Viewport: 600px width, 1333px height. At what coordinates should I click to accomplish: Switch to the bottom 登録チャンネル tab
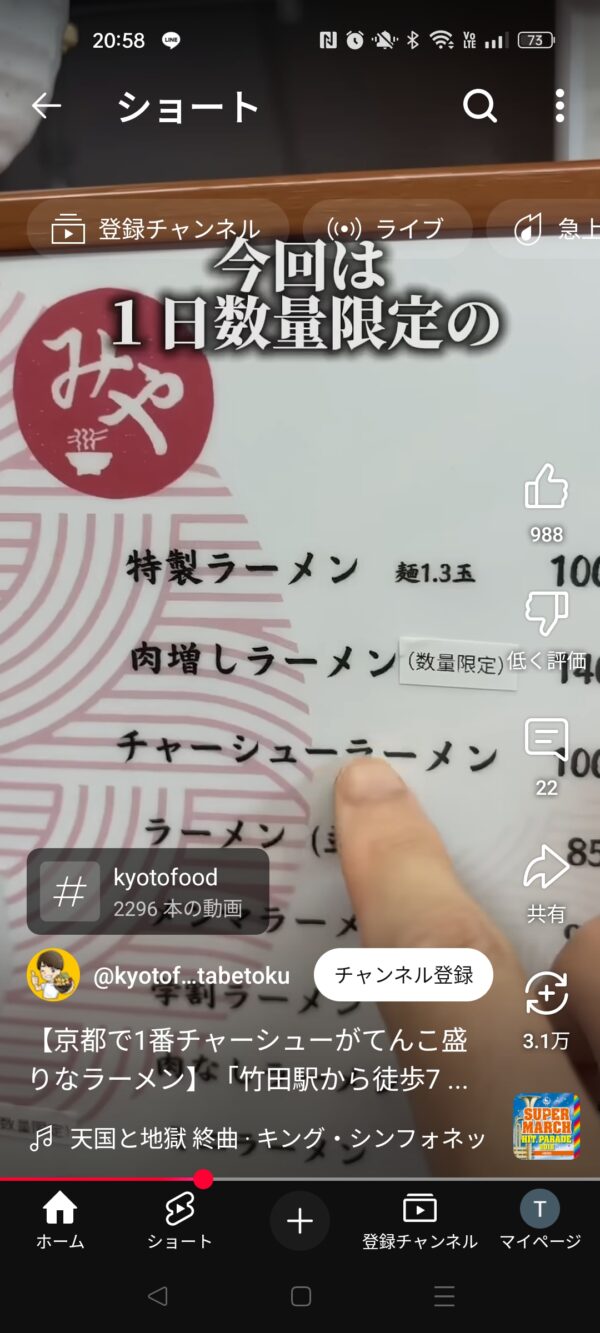pos(420,1221)
